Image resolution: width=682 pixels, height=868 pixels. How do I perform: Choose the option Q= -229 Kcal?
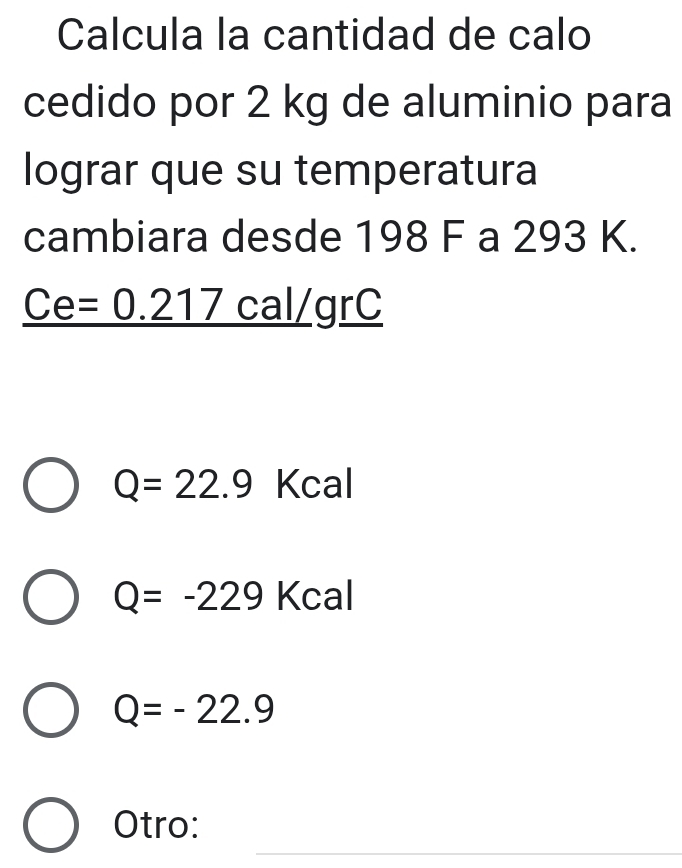pos(52,599)
